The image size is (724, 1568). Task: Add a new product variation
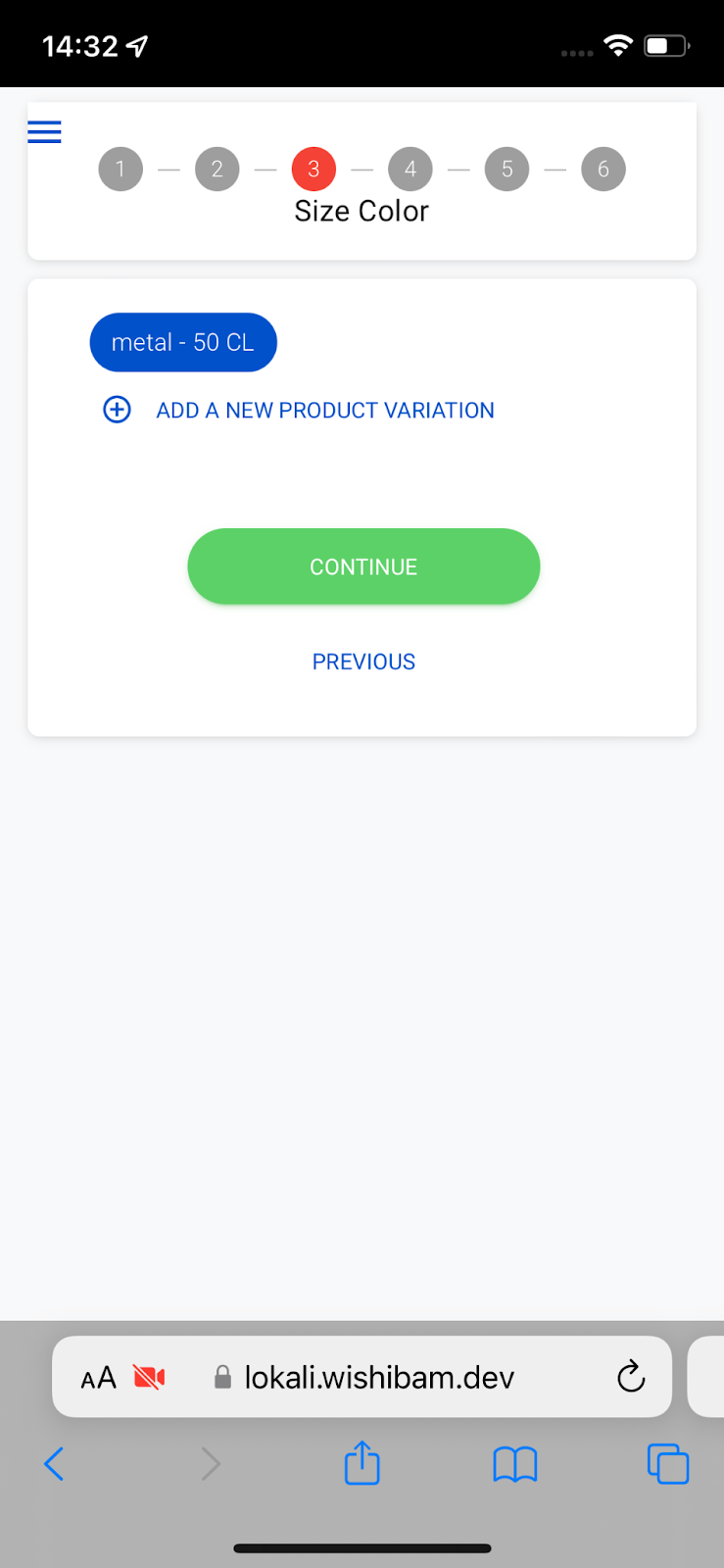(x=299, y=410)
